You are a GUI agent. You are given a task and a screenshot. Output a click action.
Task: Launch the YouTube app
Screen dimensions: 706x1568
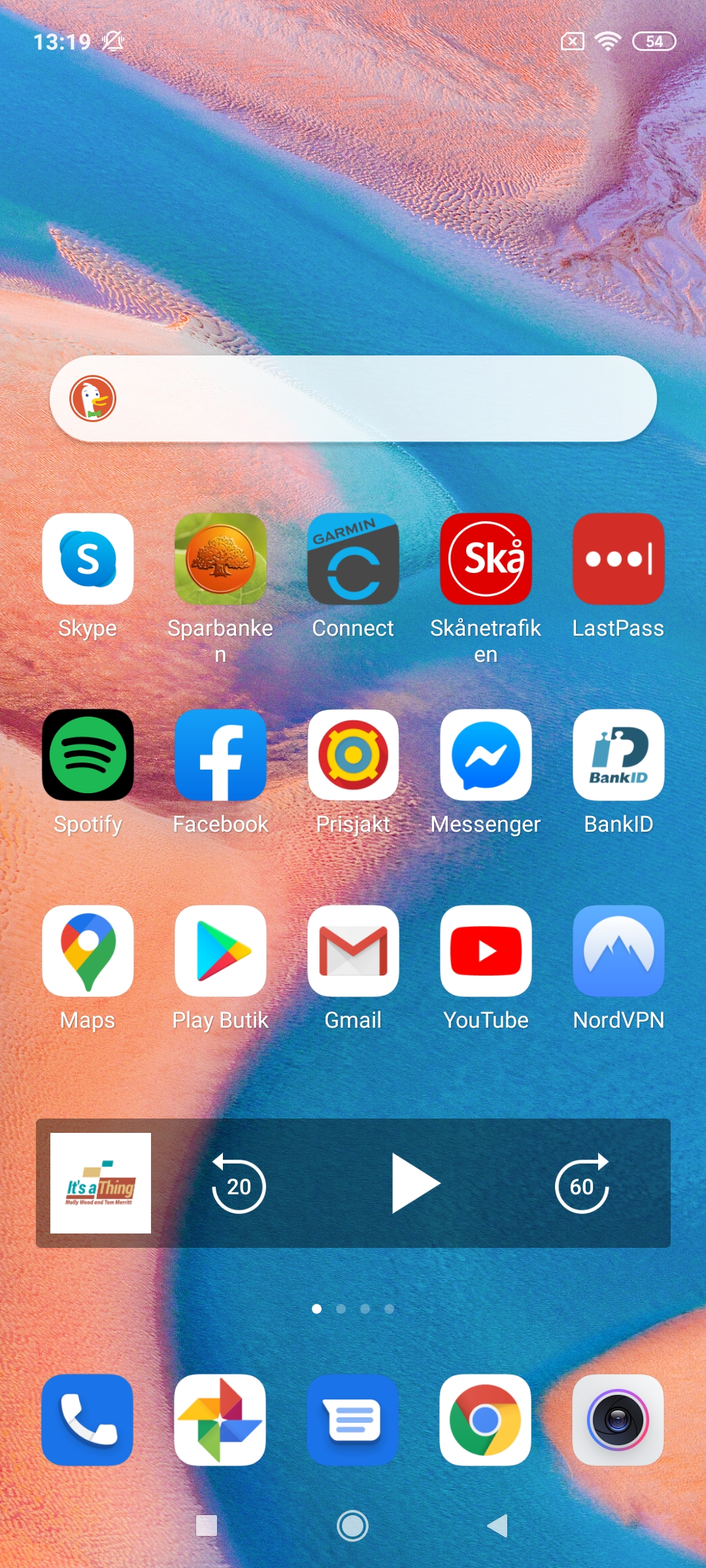[x=486, y=951]
